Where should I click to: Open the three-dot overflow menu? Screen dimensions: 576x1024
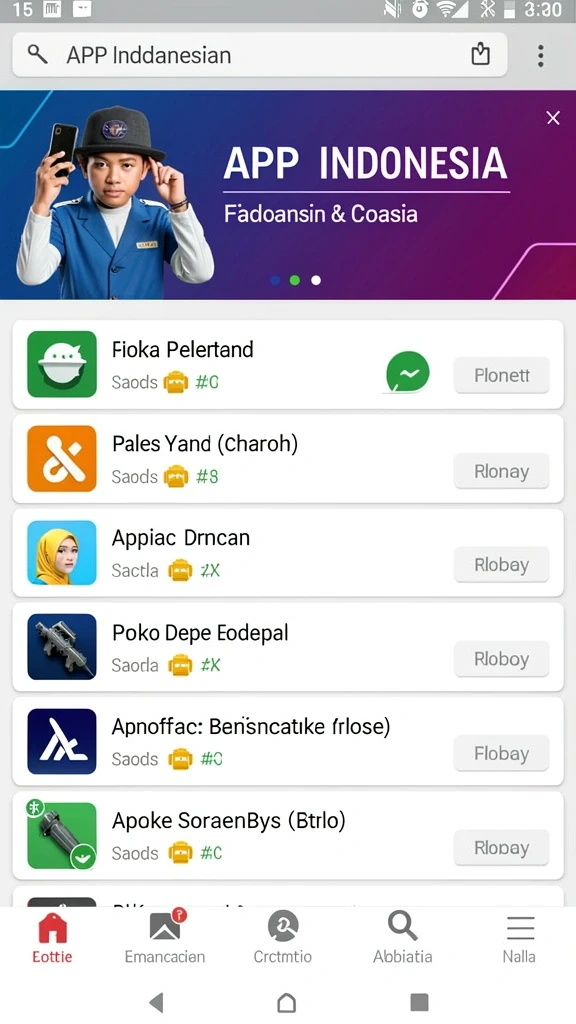click(x=541, y=56)
